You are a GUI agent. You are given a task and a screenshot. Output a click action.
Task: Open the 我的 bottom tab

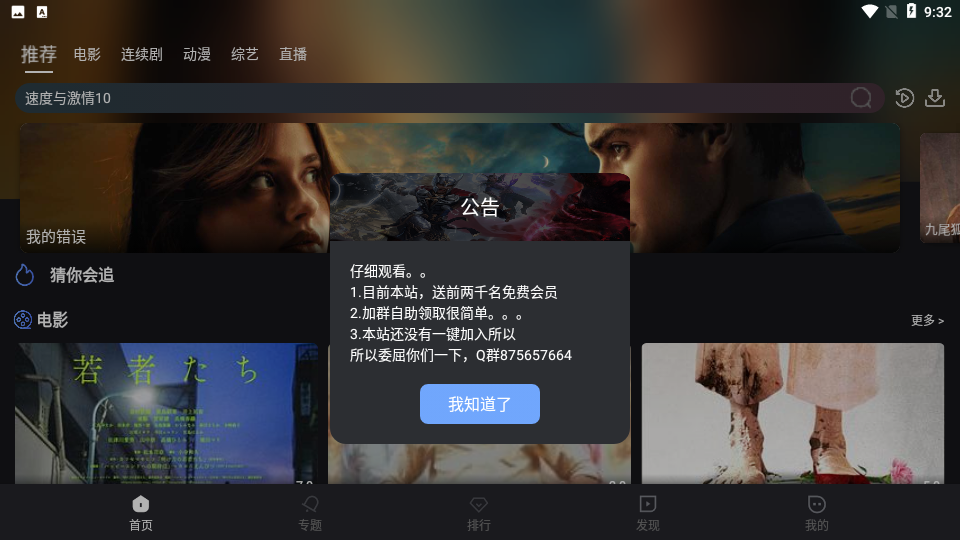click(x=817, y=513)
